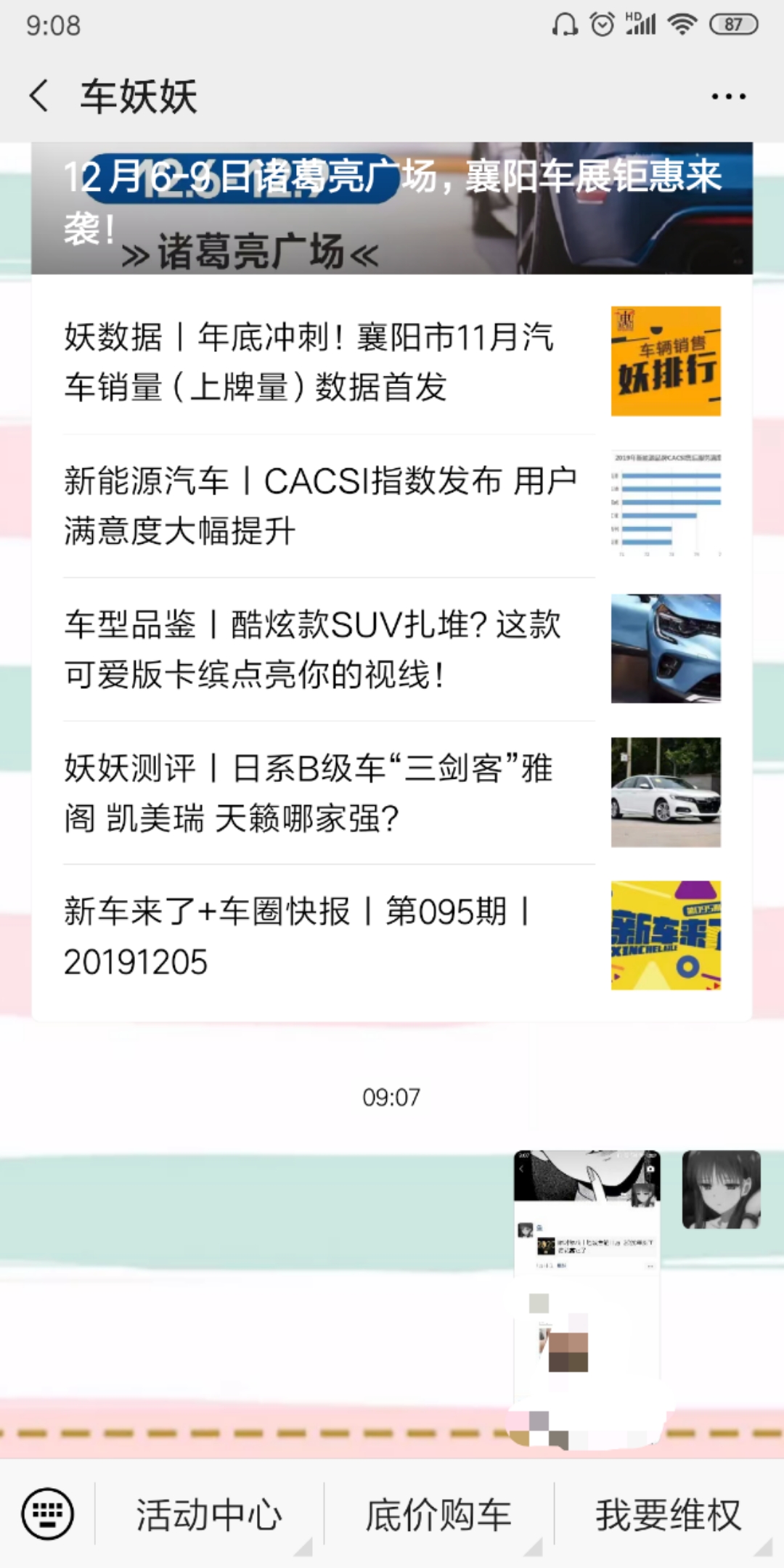Image resolution: width=784 pixels, height=1568 pixels.
Task: Go back from the 车妖妖 chat
Action: click(x=39, y=97)
